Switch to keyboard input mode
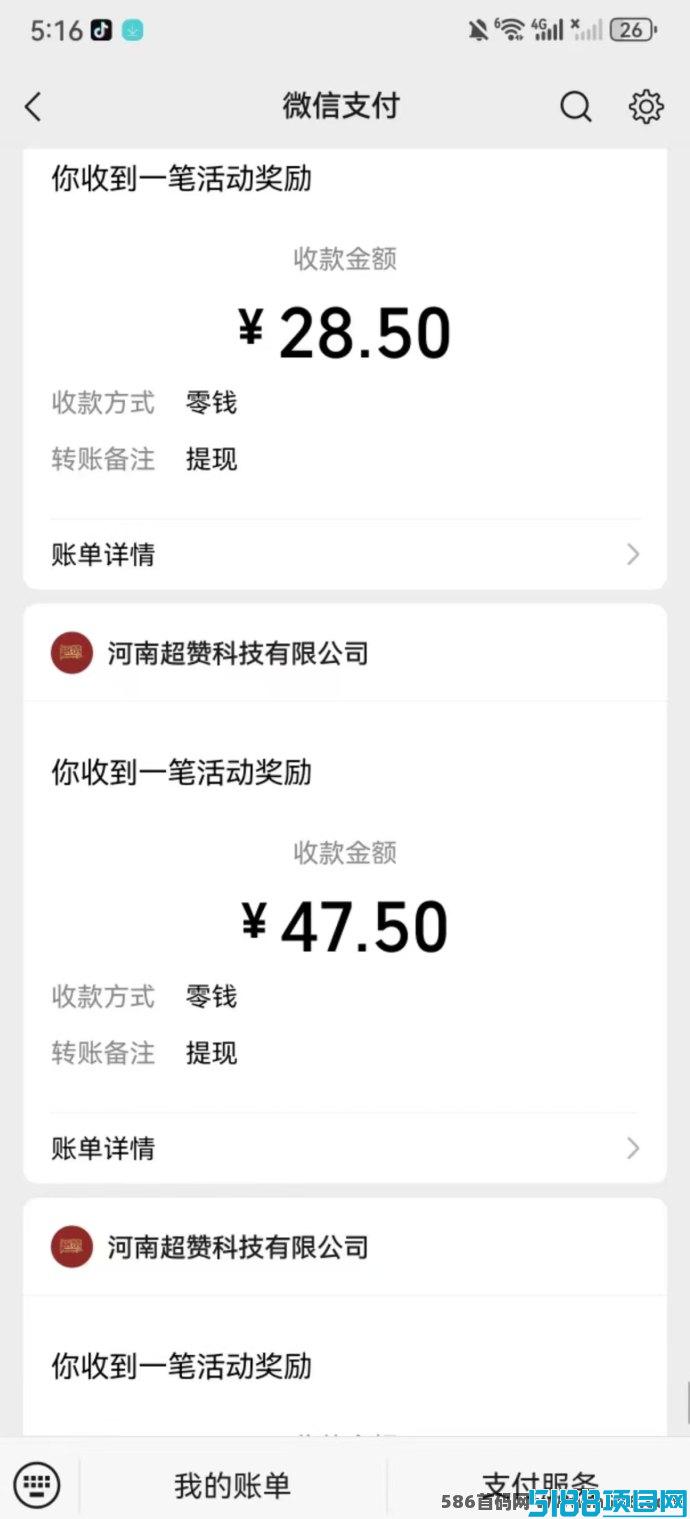Image resolution: width=690 pixels, height=1519 pixels. tap(37, 1484)
